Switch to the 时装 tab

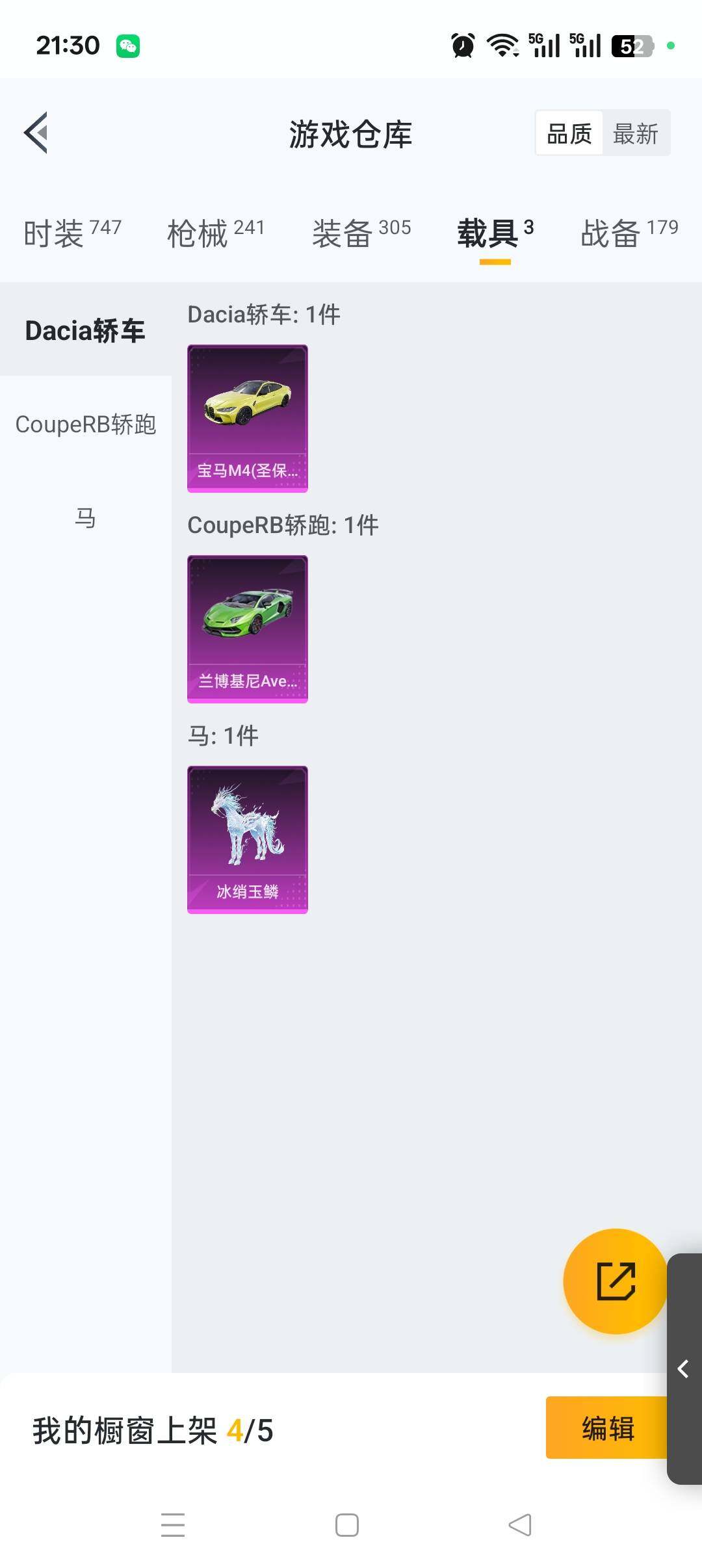pos(72,233)
